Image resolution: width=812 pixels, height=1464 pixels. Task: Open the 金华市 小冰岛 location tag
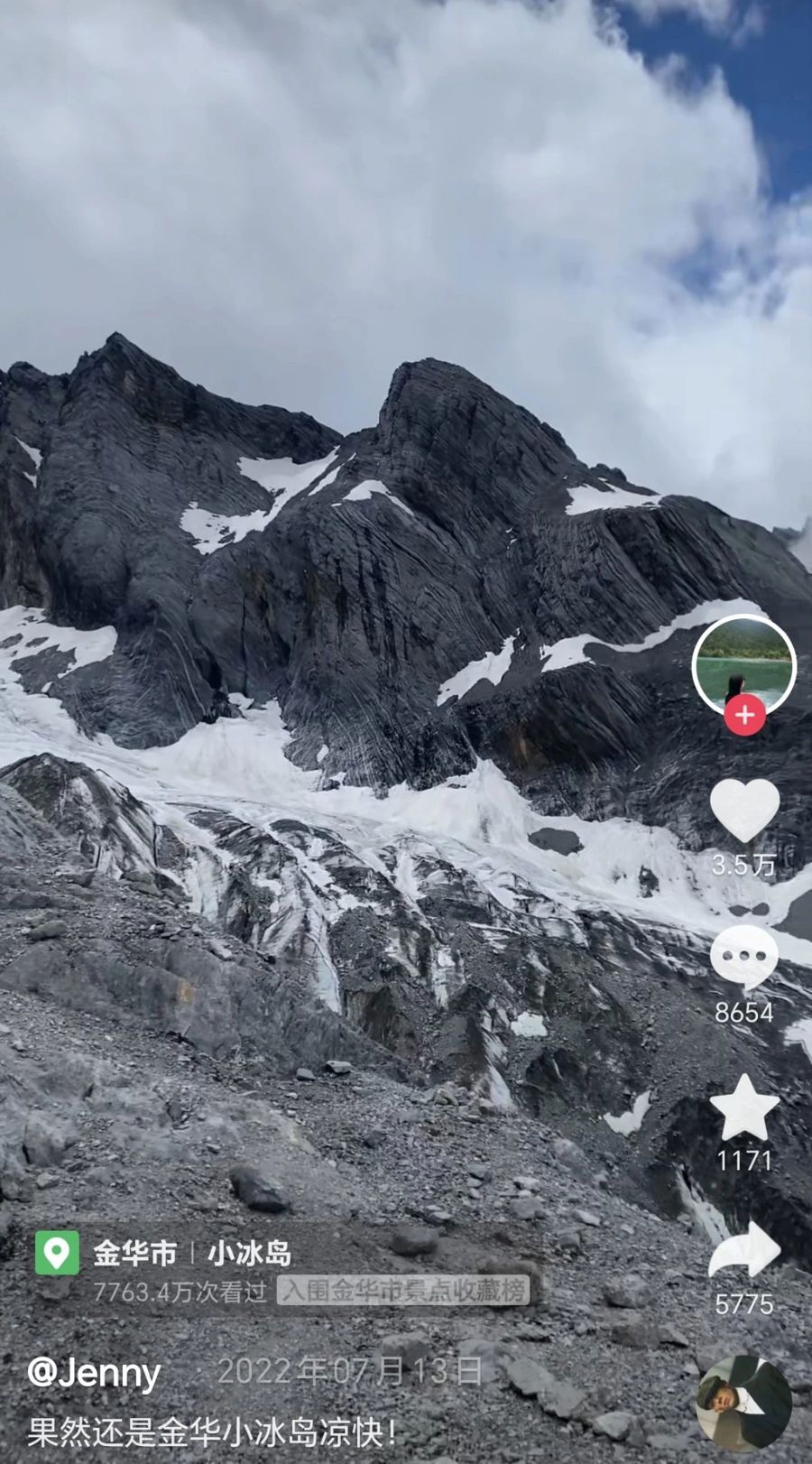[x=192, y=1253]
